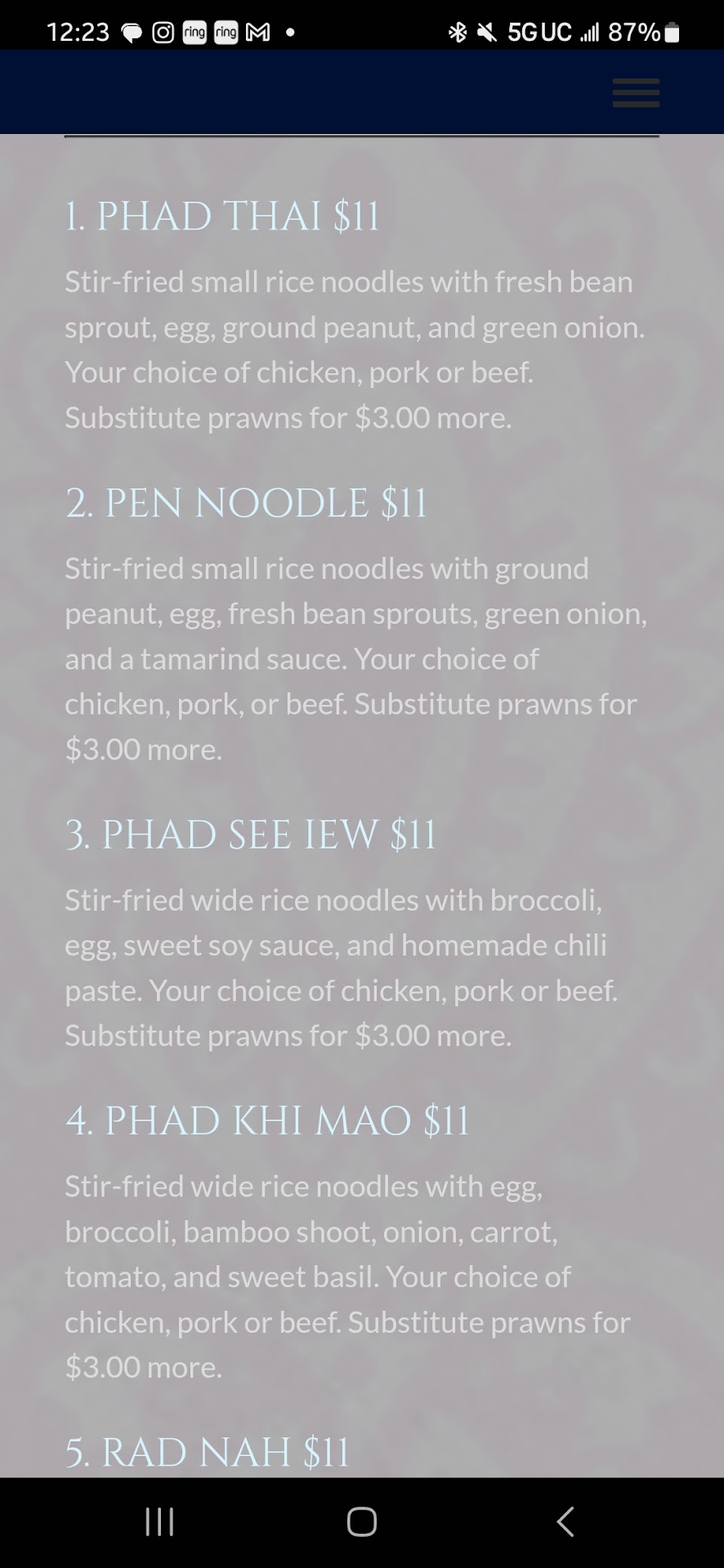Go to the phone's home screen
This screenshot has width=724, height=1568.
pos(361,1521)
